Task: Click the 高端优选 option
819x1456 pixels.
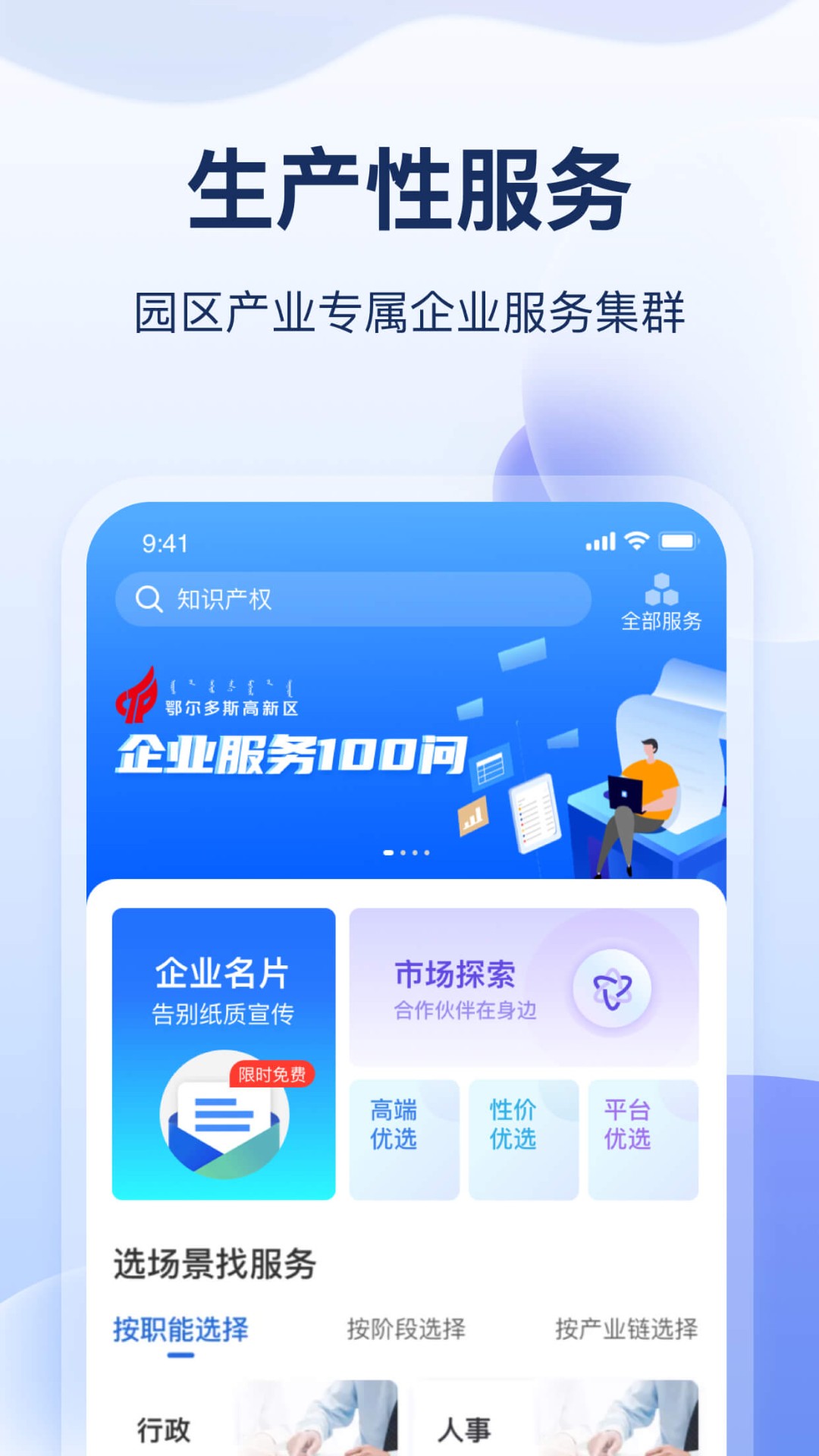Action: point(404,1138)
